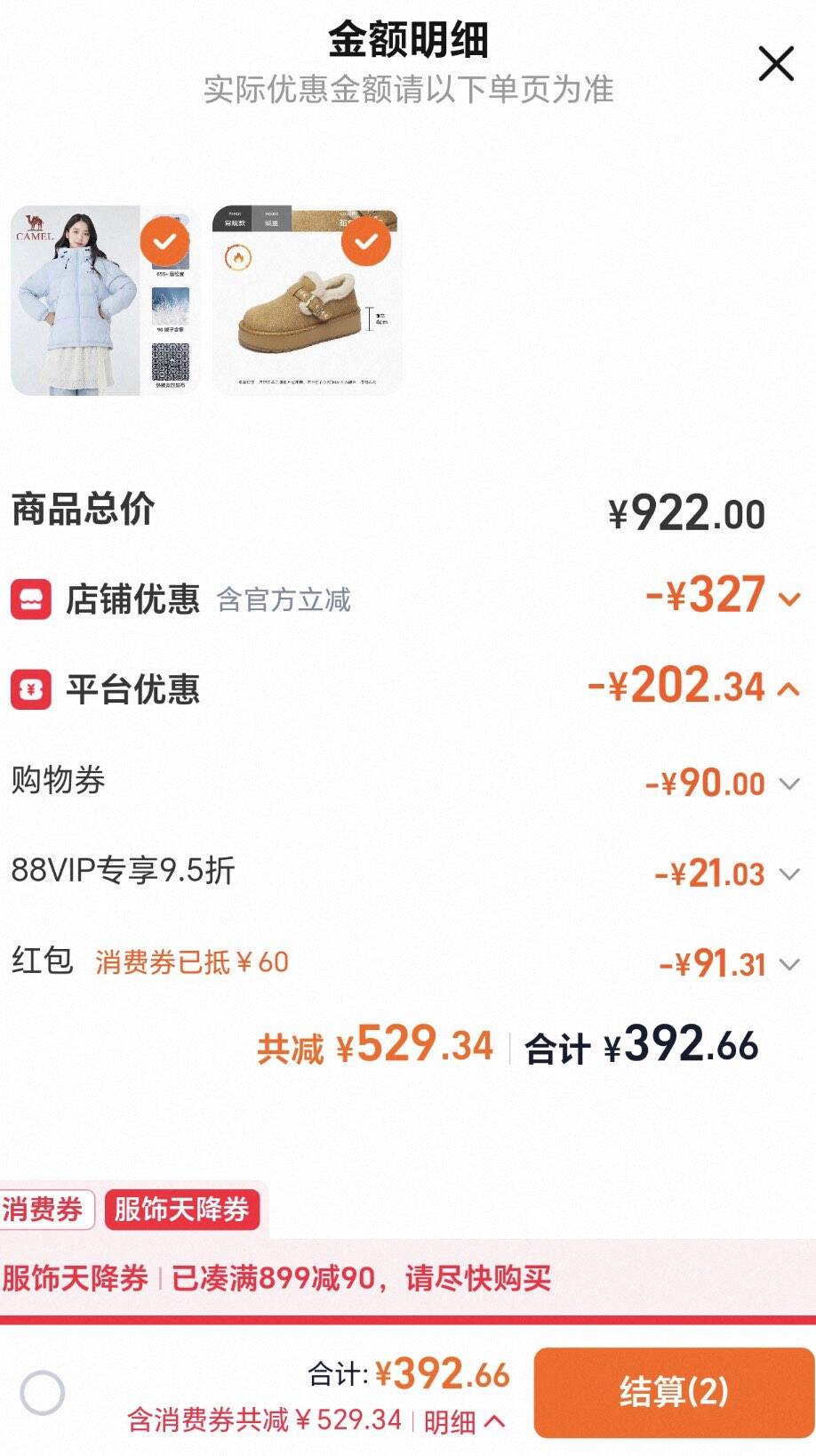The height and width of the screenshot is (1456, 816).
Task: Close the 金额明细 panel
Action: [x=775, y=64]
